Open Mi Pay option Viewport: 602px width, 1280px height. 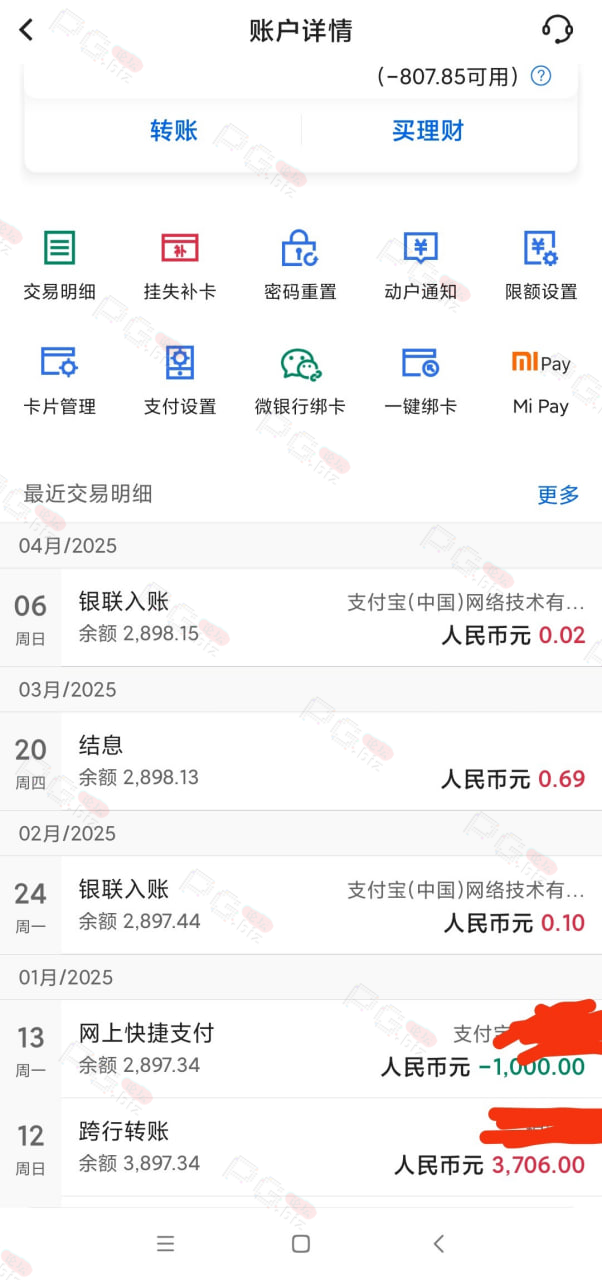click(541, 380)
